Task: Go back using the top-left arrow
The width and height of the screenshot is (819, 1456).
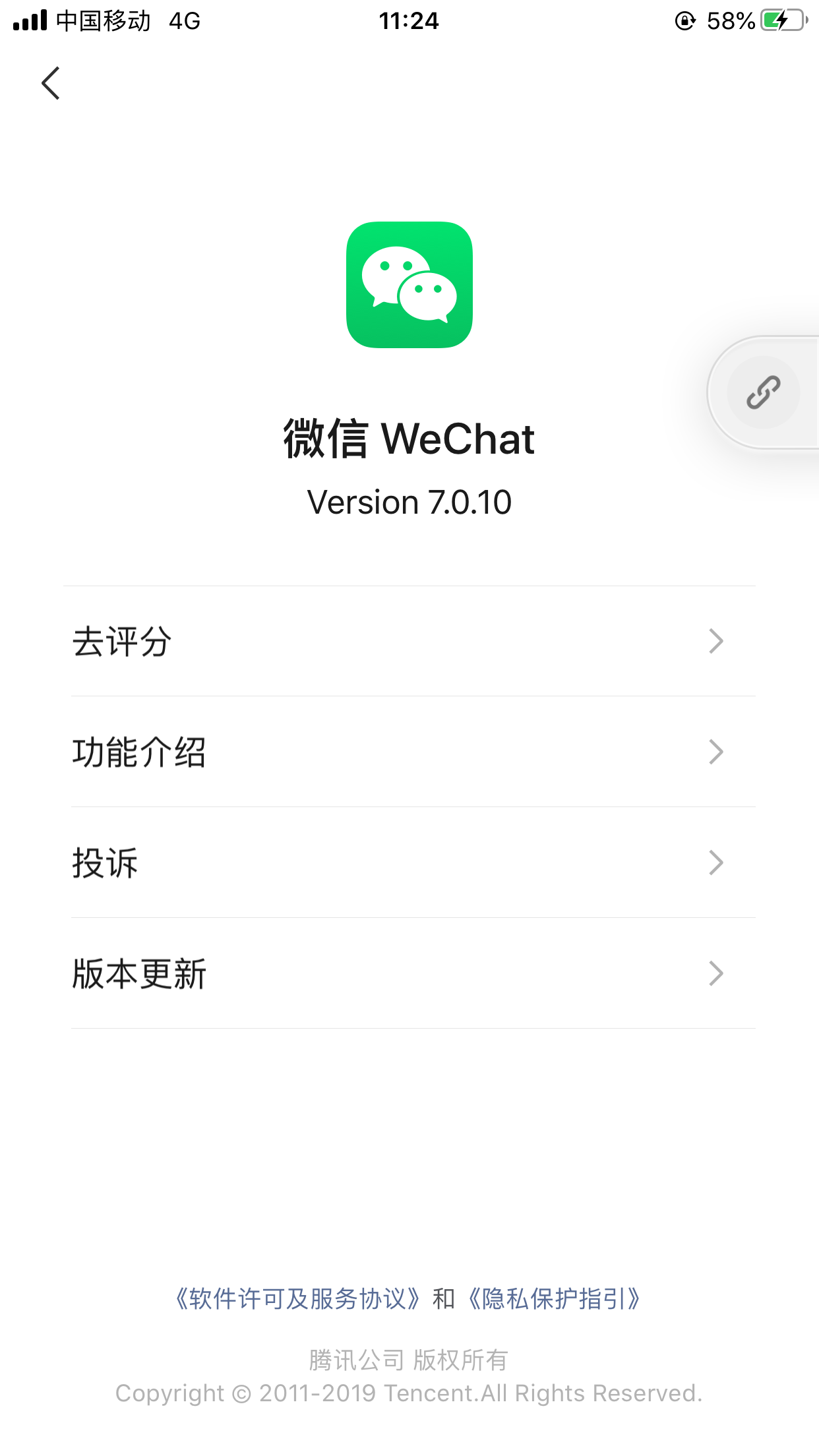Action: pos(51,83)
